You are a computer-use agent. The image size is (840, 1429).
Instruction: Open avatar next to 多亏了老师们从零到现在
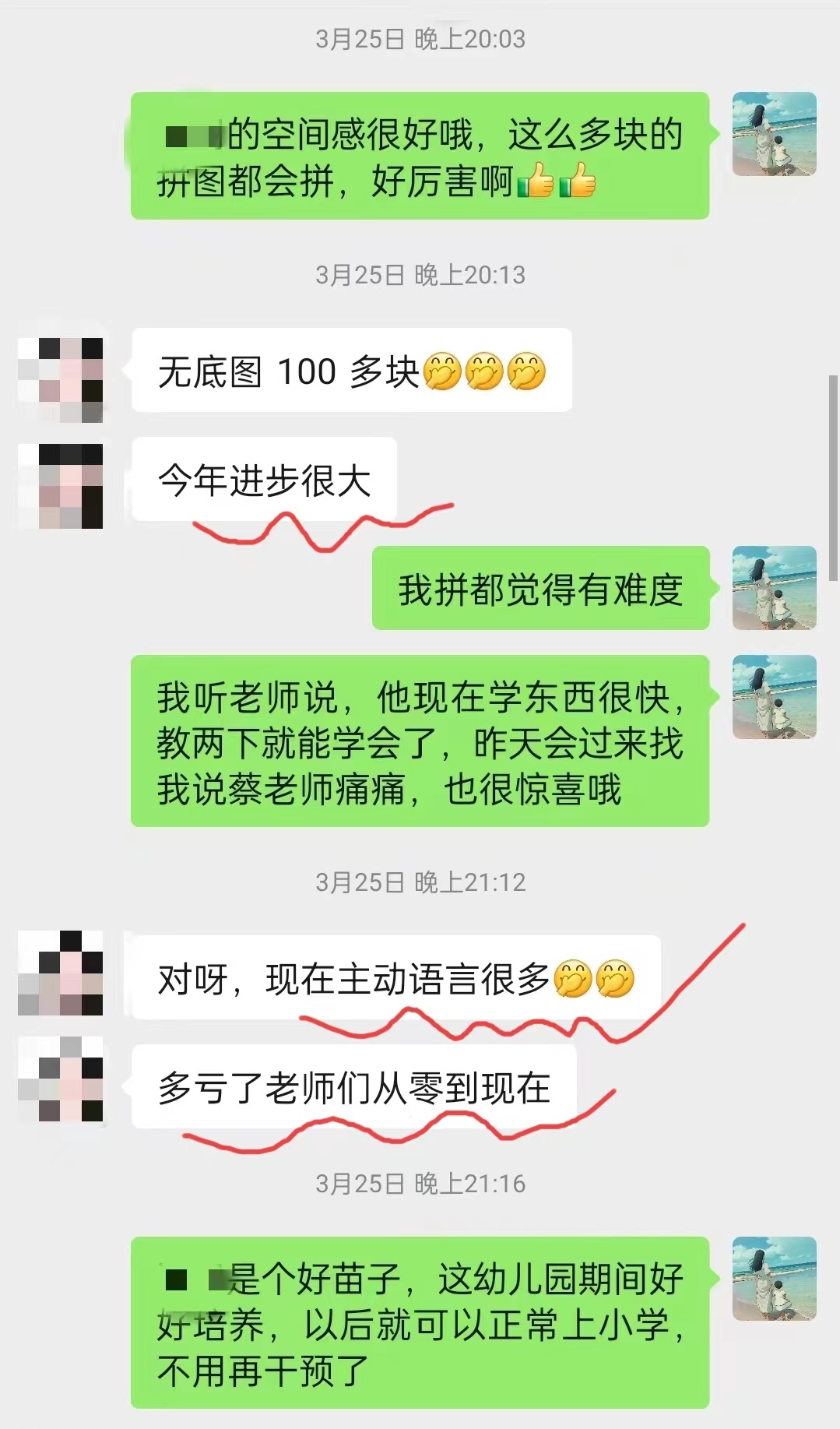[61, 1079]
